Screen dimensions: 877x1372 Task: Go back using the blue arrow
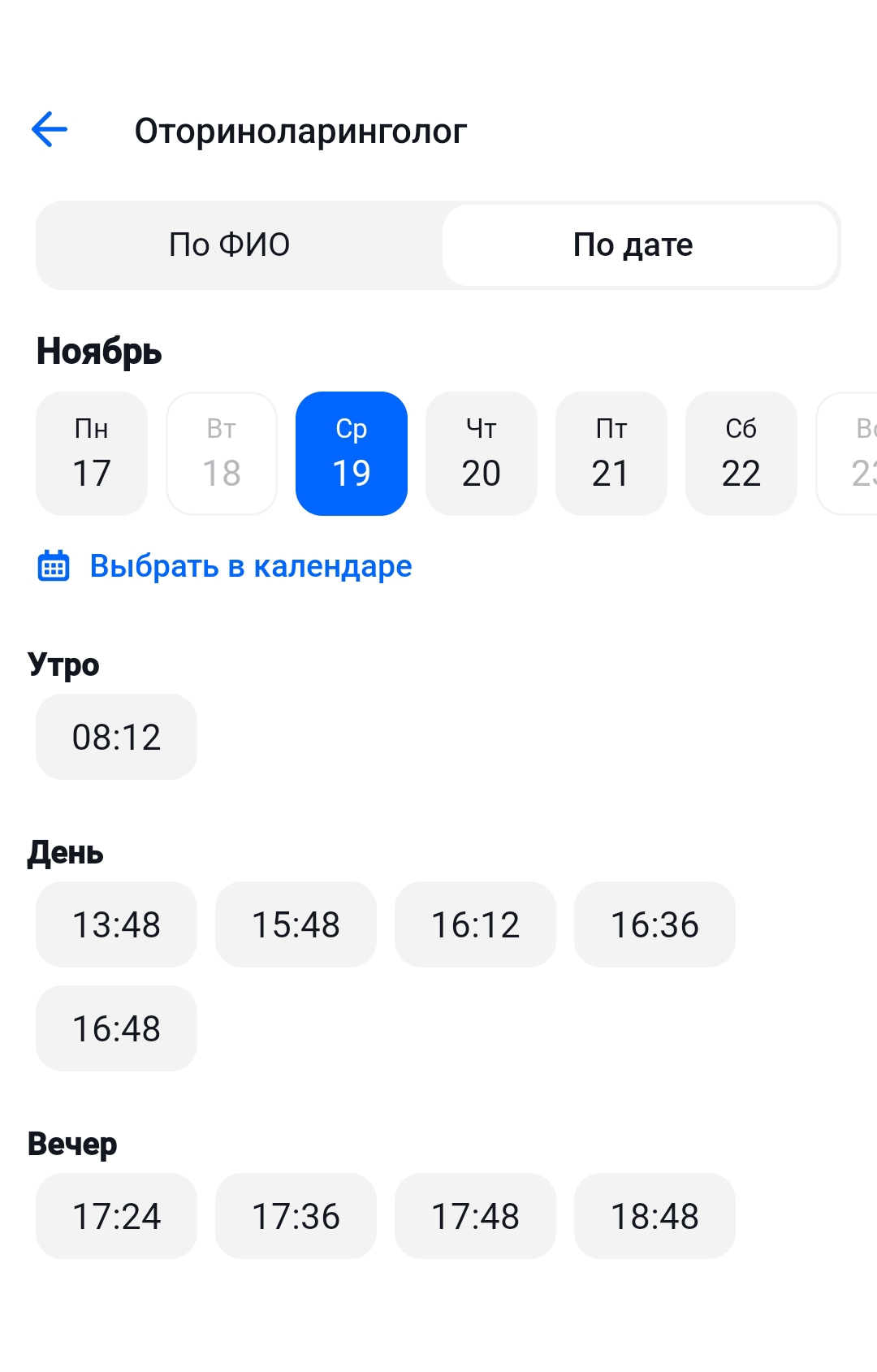point(49,130)
